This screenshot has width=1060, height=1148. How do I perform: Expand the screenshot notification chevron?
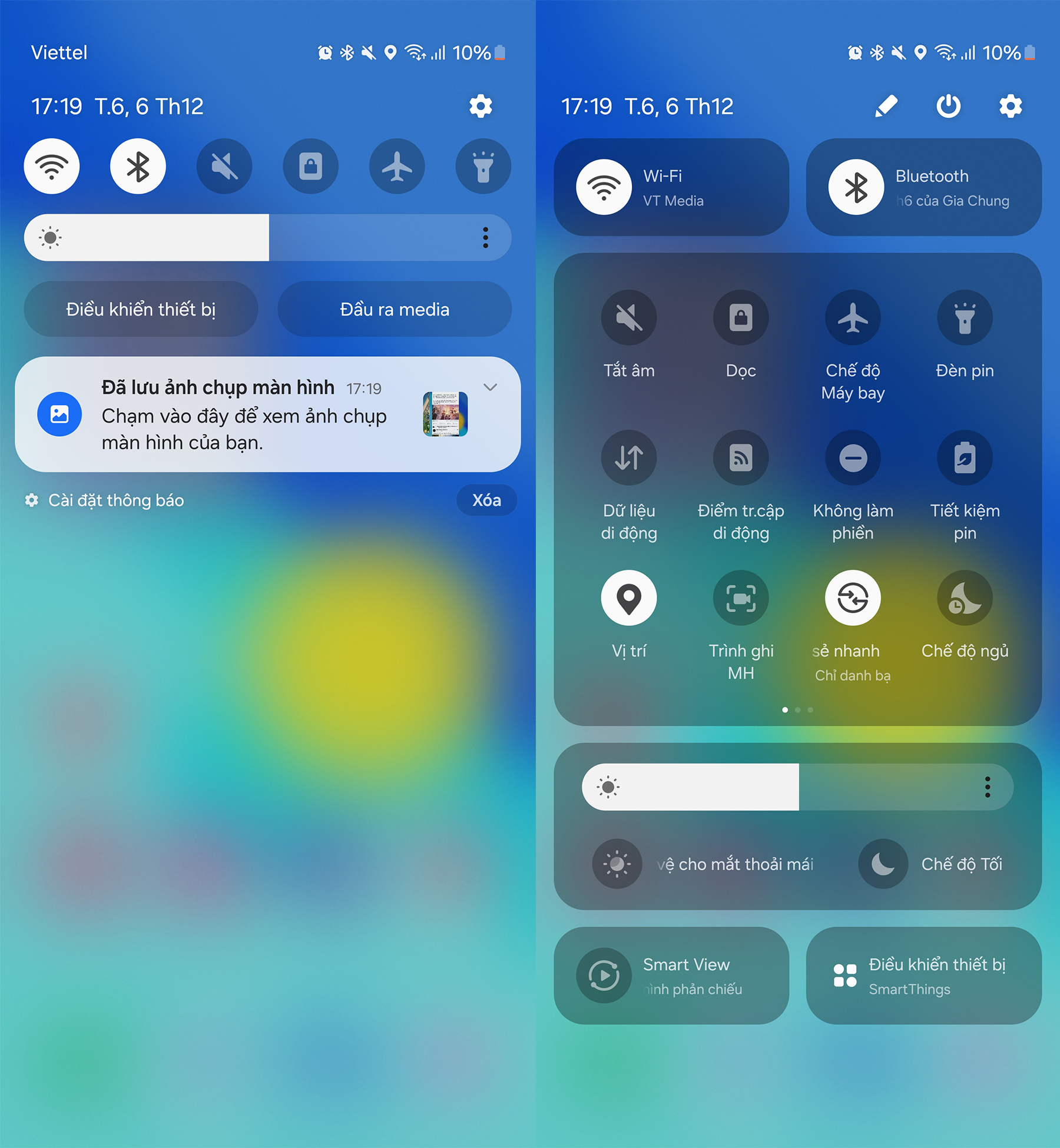(x=490, y=387)
